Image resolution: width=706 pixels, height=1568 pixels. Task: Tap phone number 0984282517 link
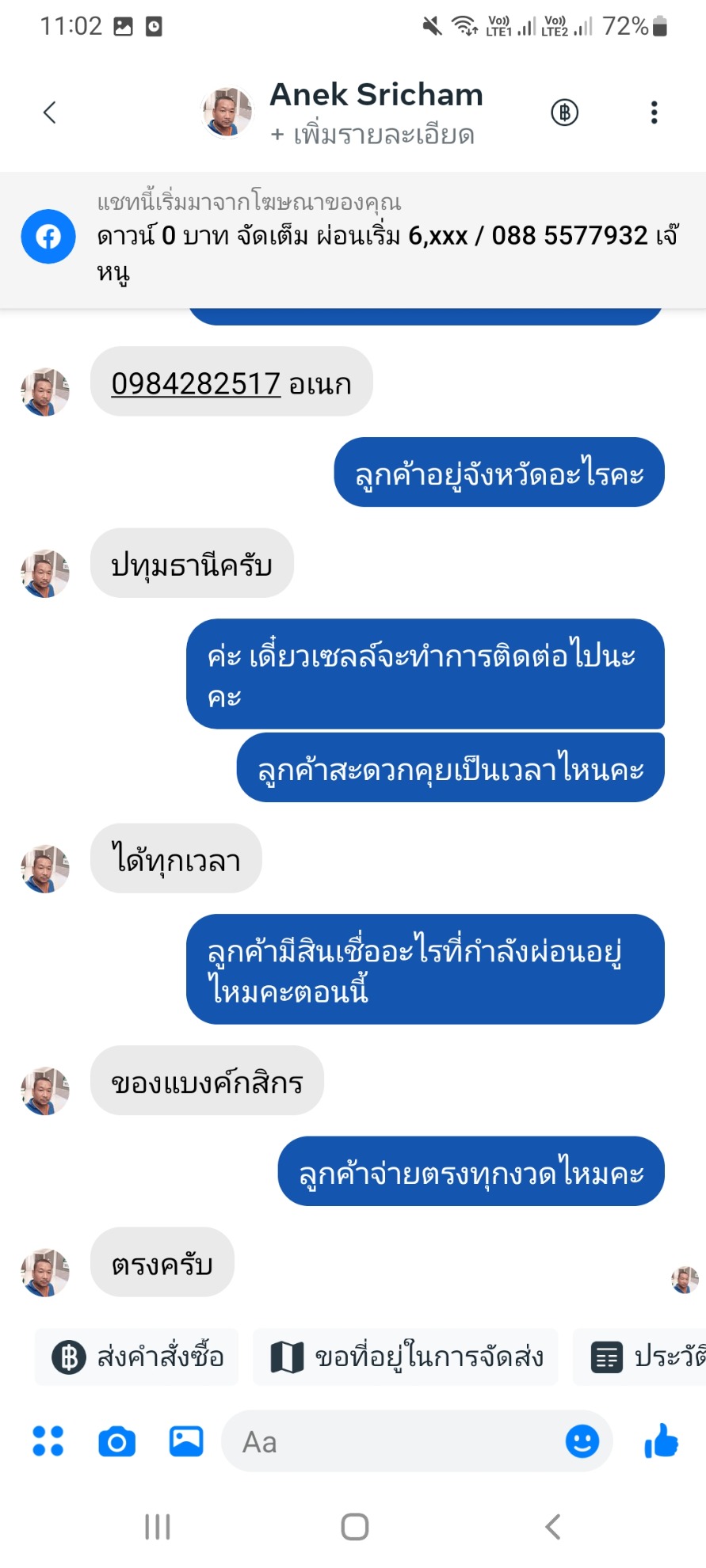(196, 384)
